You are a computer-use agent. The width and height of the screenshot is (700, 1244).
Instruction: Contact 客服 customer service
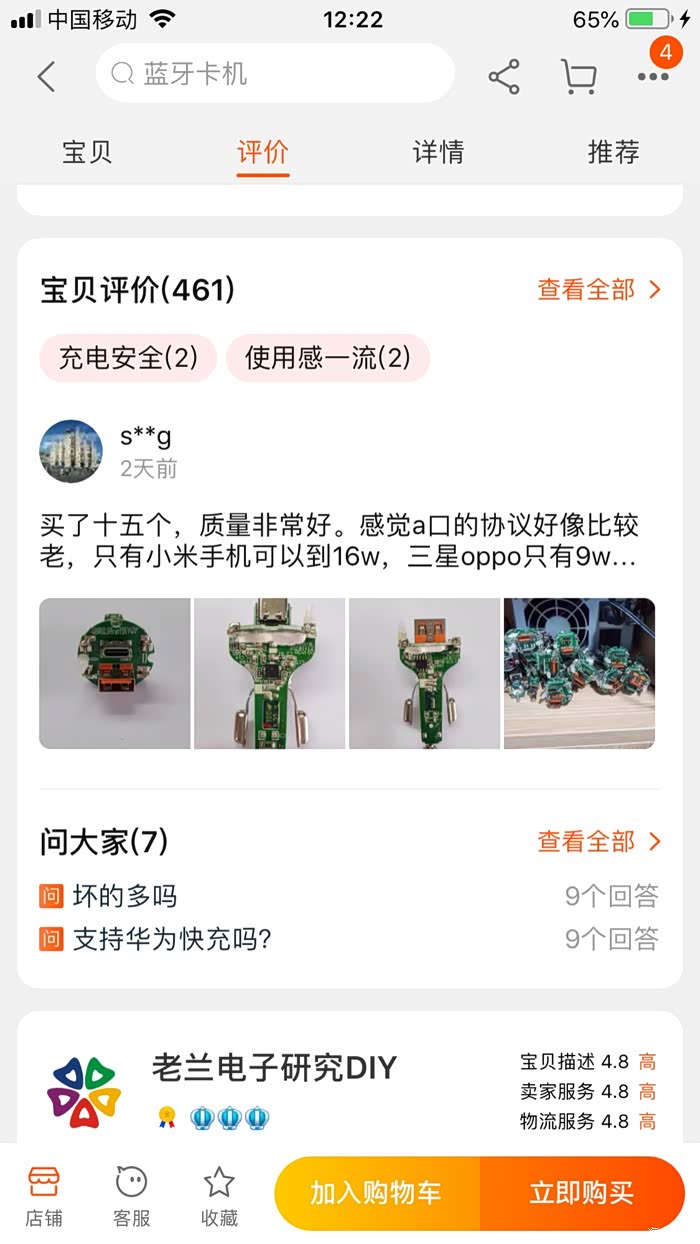132,1194
